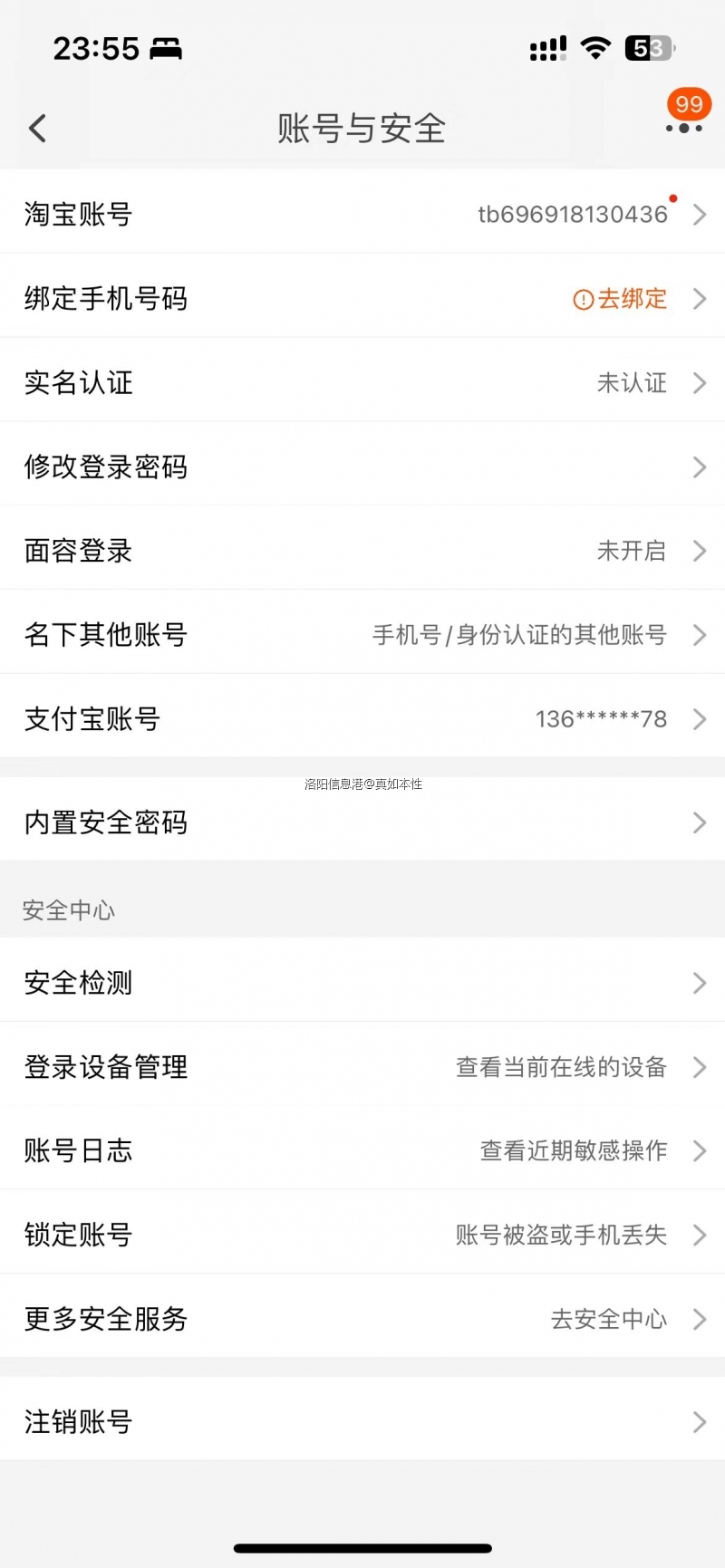
Task: Tap the Wi-Fi icon in status bar
Action: [595, 48]
